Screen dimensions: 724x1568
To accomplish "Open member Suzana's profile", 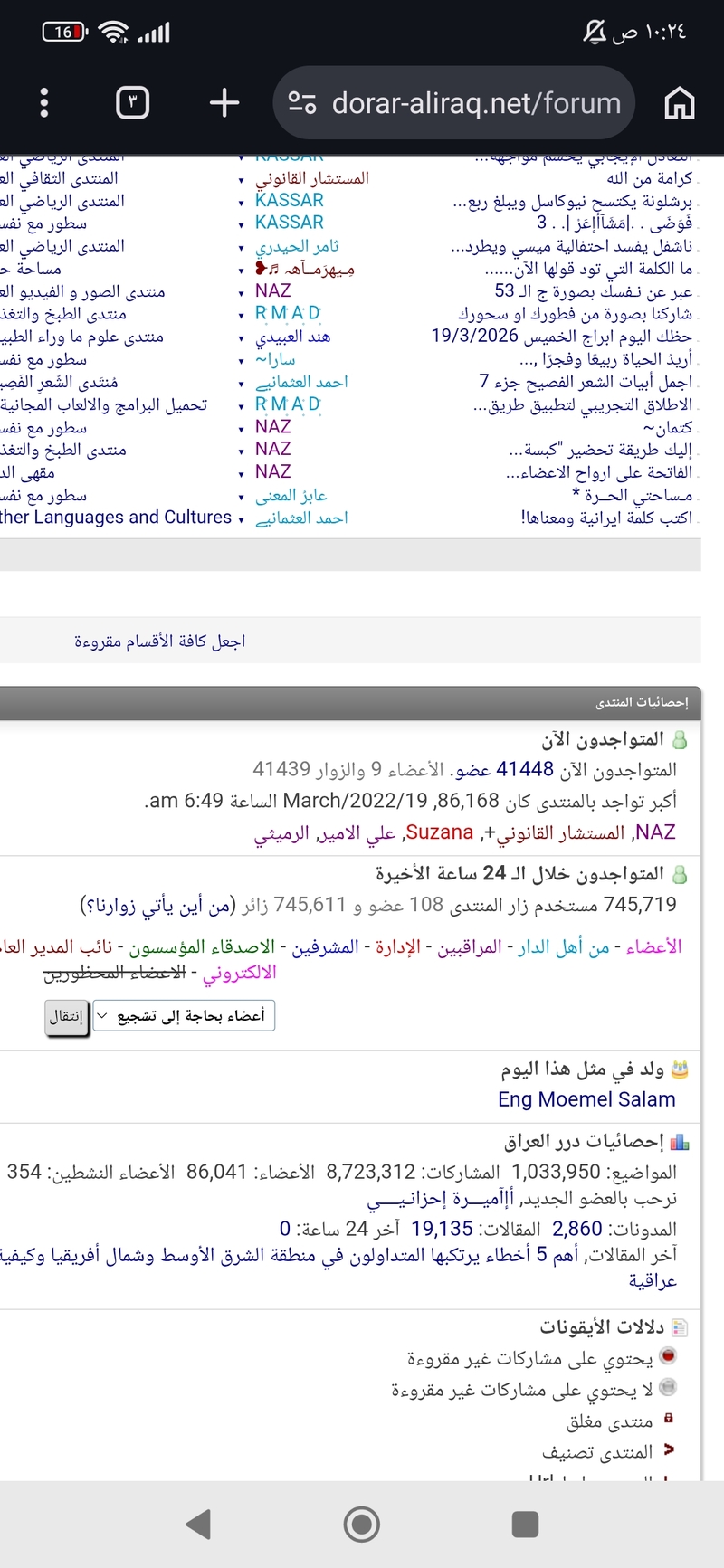I will 439,832.
